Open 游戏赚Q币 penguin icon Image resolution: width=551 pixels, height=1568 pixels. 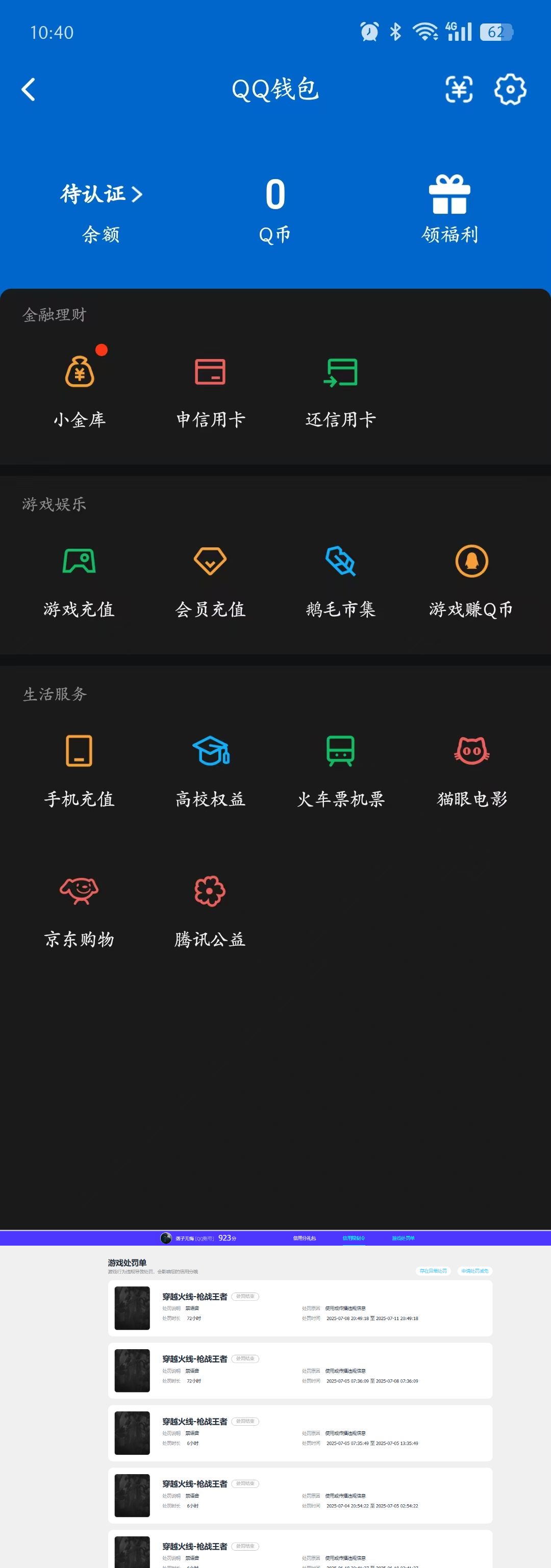(x=470, y=561)
